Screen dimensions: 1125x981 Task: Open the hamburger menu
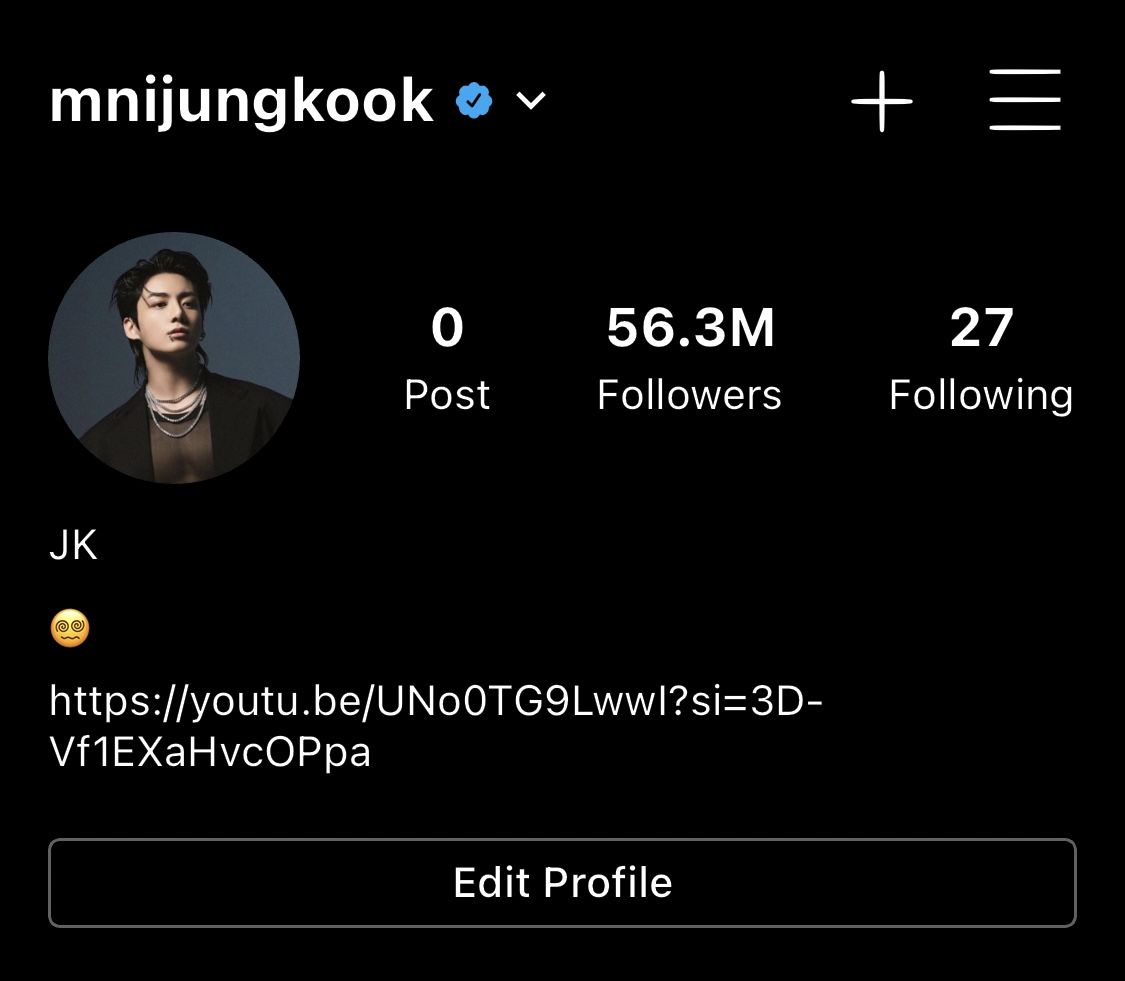1025,100
